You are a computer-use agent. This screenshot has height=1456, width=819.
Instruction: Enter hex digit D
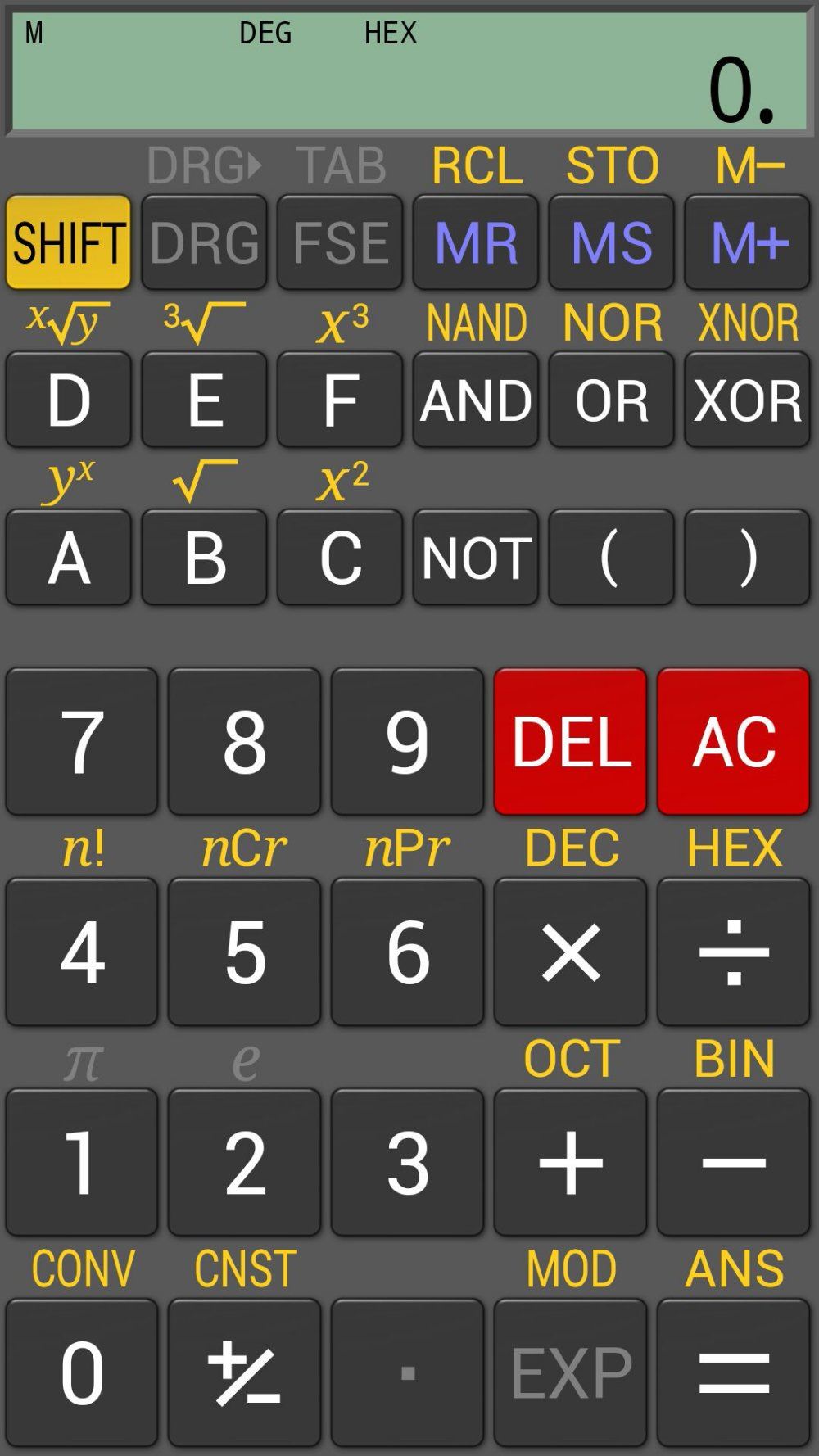(68, 400)
